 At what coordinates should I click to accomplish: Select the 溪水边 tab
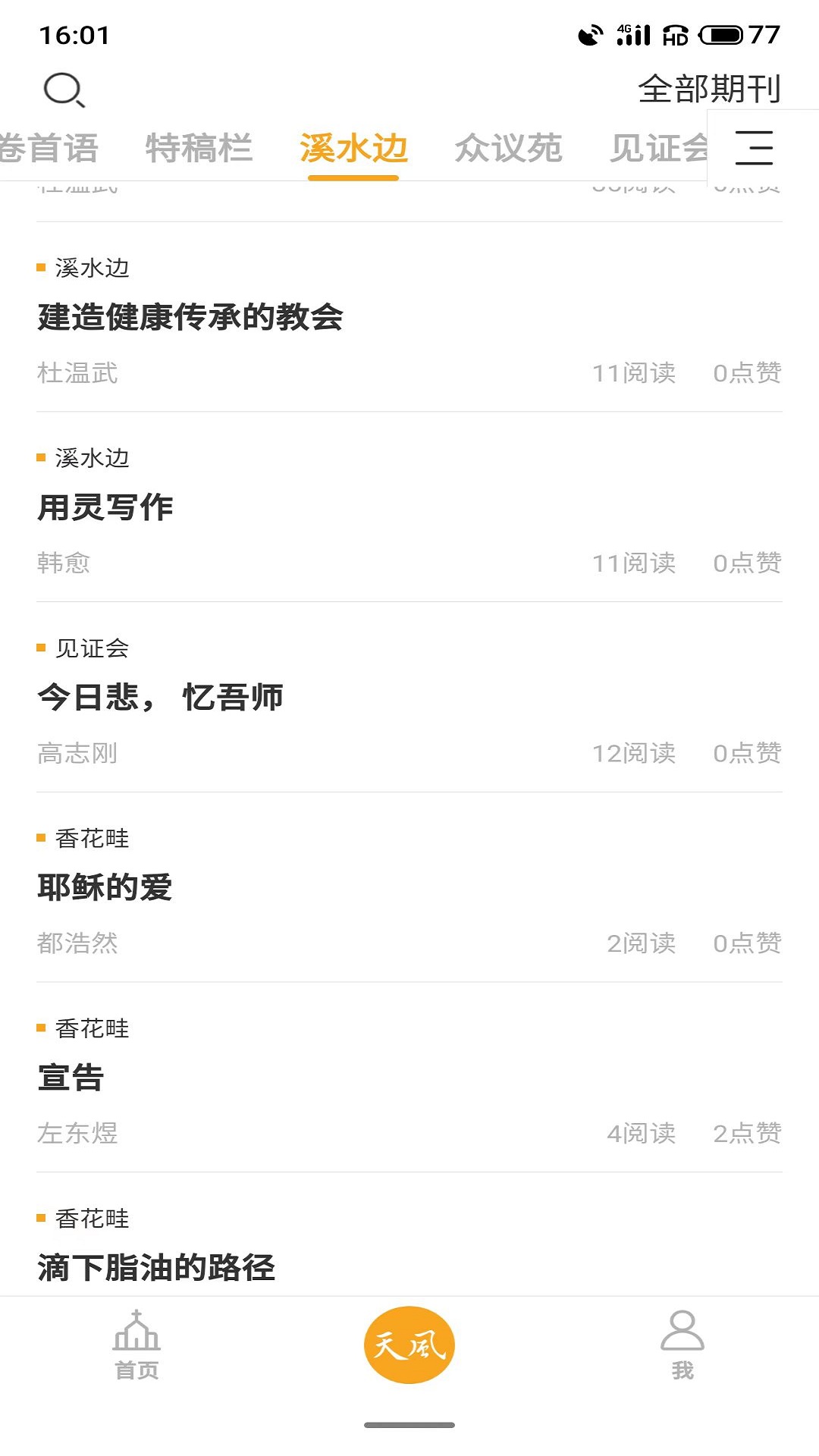[x=353, y=147]
